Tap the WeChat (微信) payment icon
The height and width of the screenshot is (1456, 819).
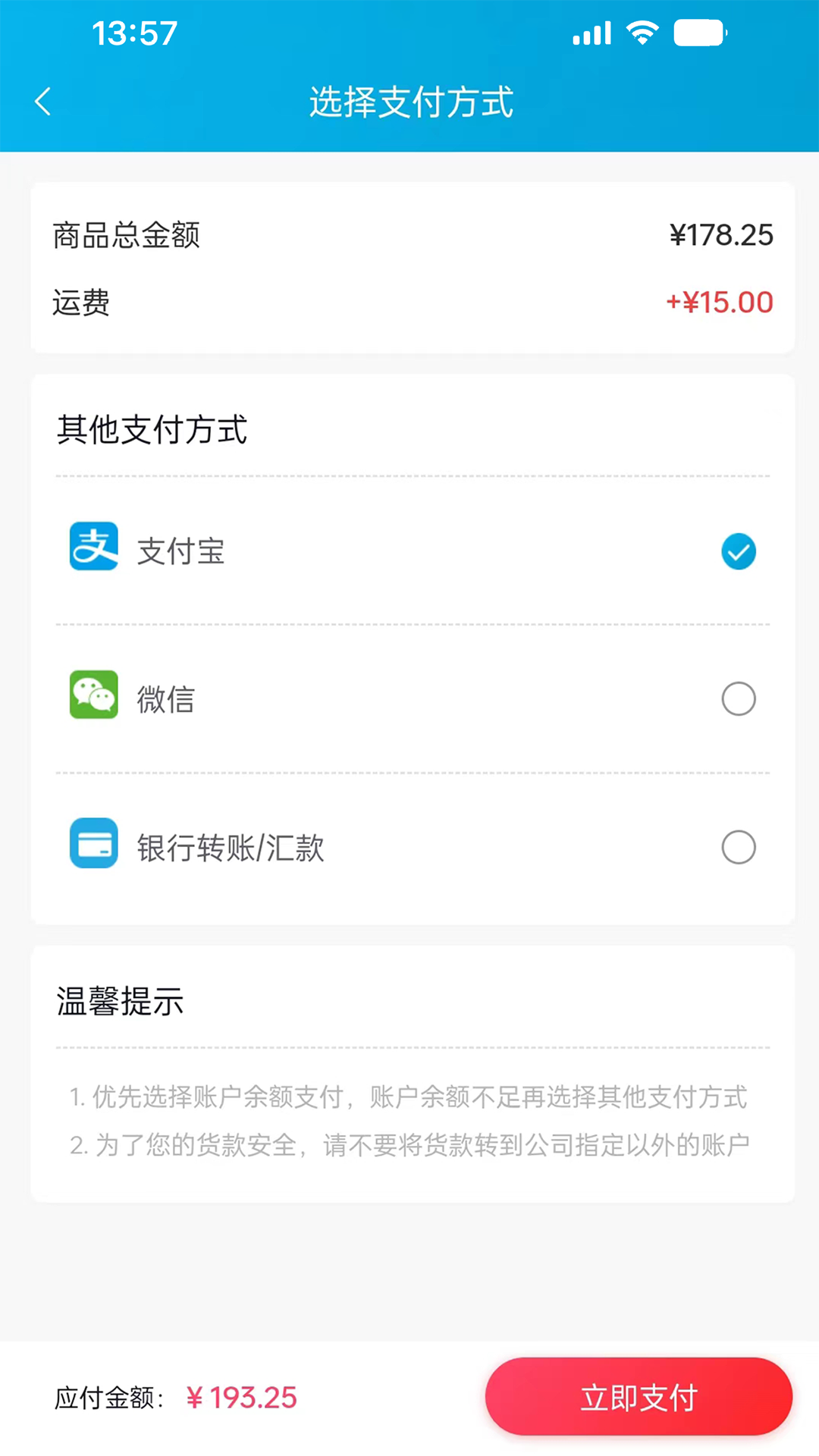click(x=93, y=695)
